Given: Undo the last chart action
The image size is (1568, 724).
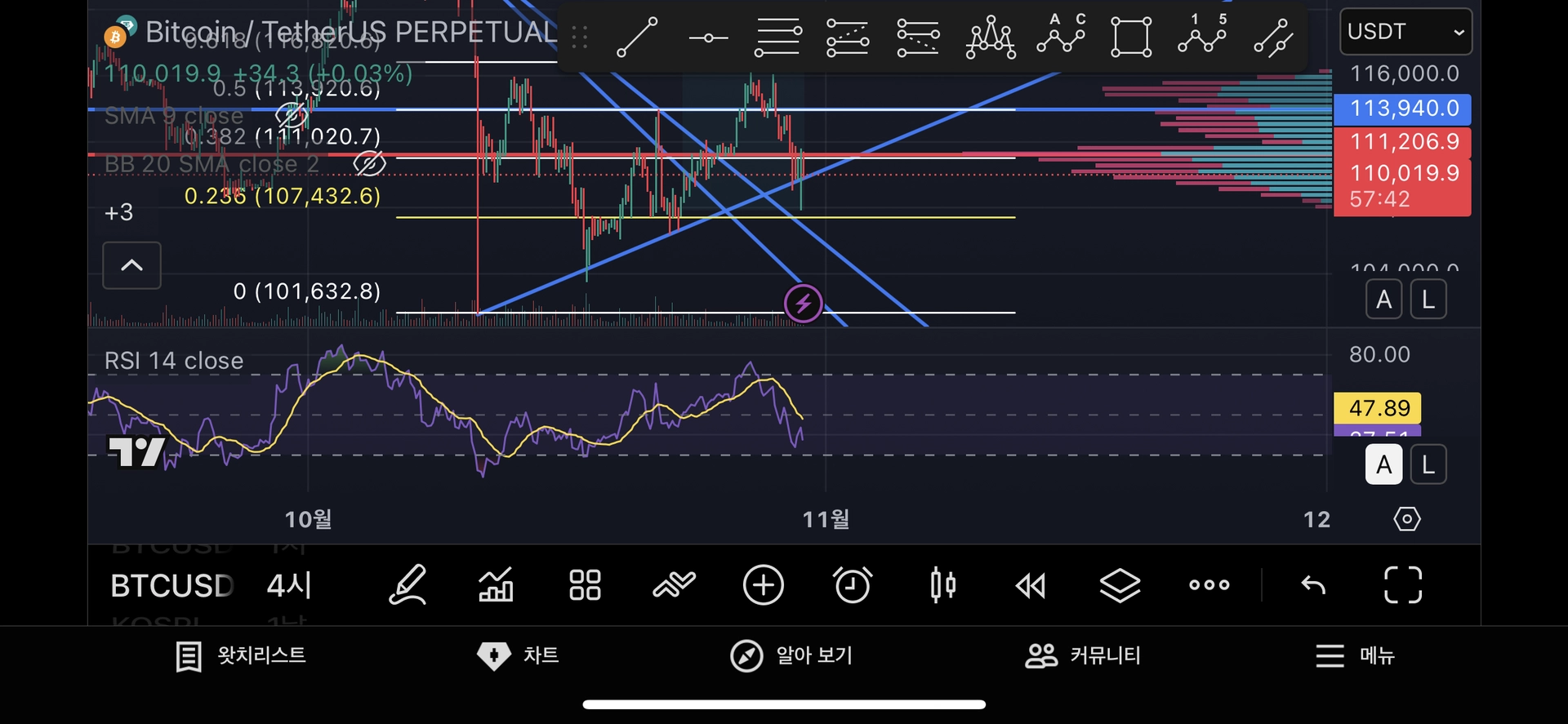Looking at the screenshot, I should (1312, 585).
